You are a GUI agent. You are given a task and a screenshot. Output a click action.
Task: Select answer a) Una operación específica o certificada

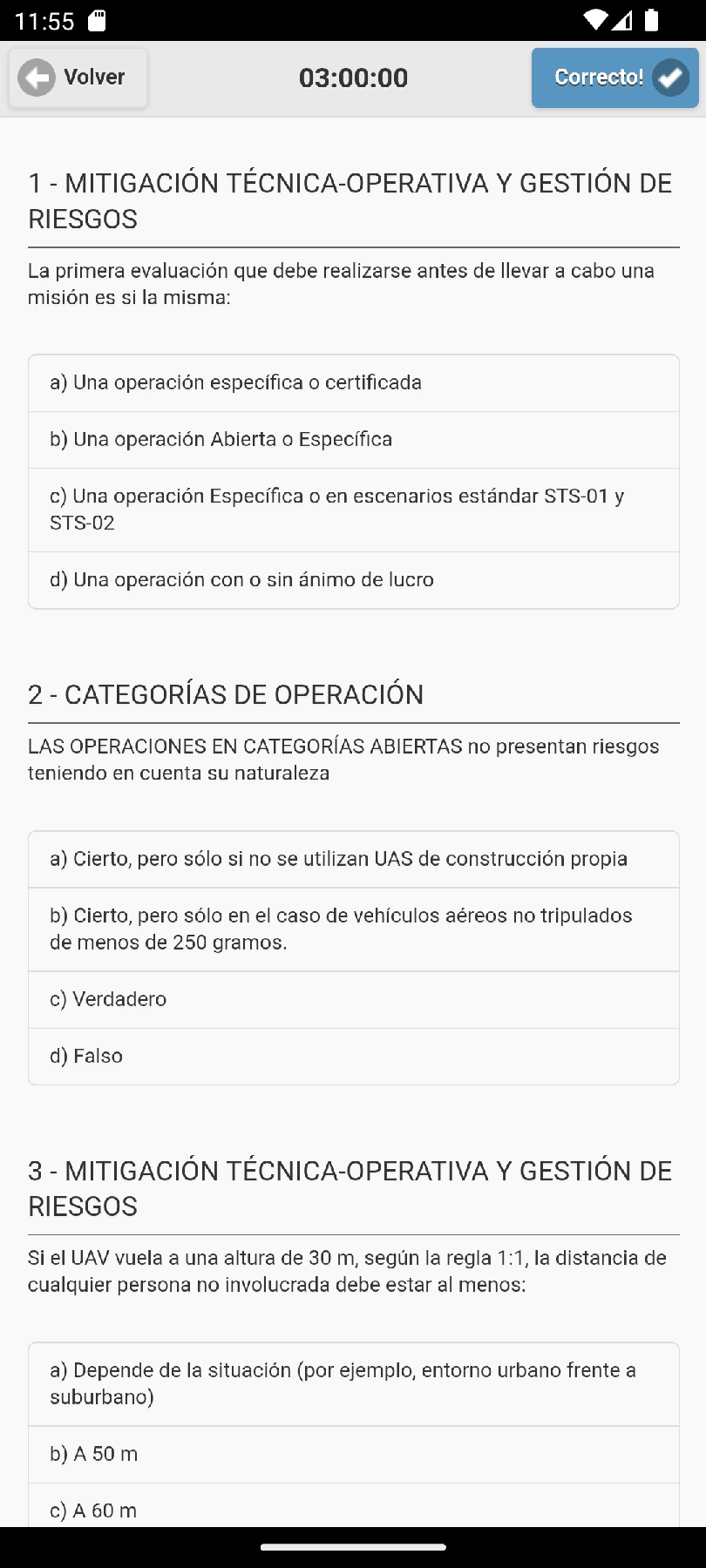click(x=353, y=383)
